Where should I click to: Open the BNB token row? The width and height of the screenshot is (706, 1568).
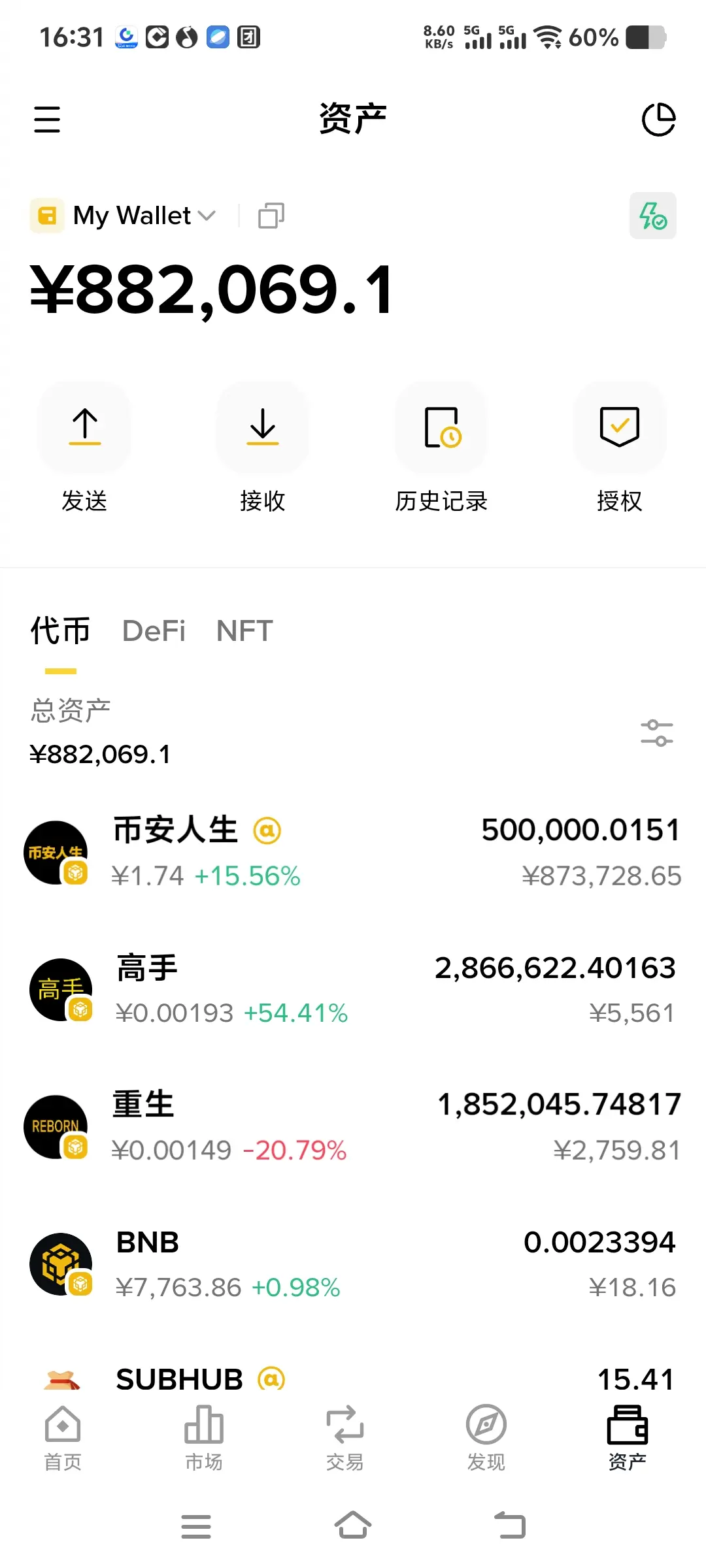[353, 1264]
